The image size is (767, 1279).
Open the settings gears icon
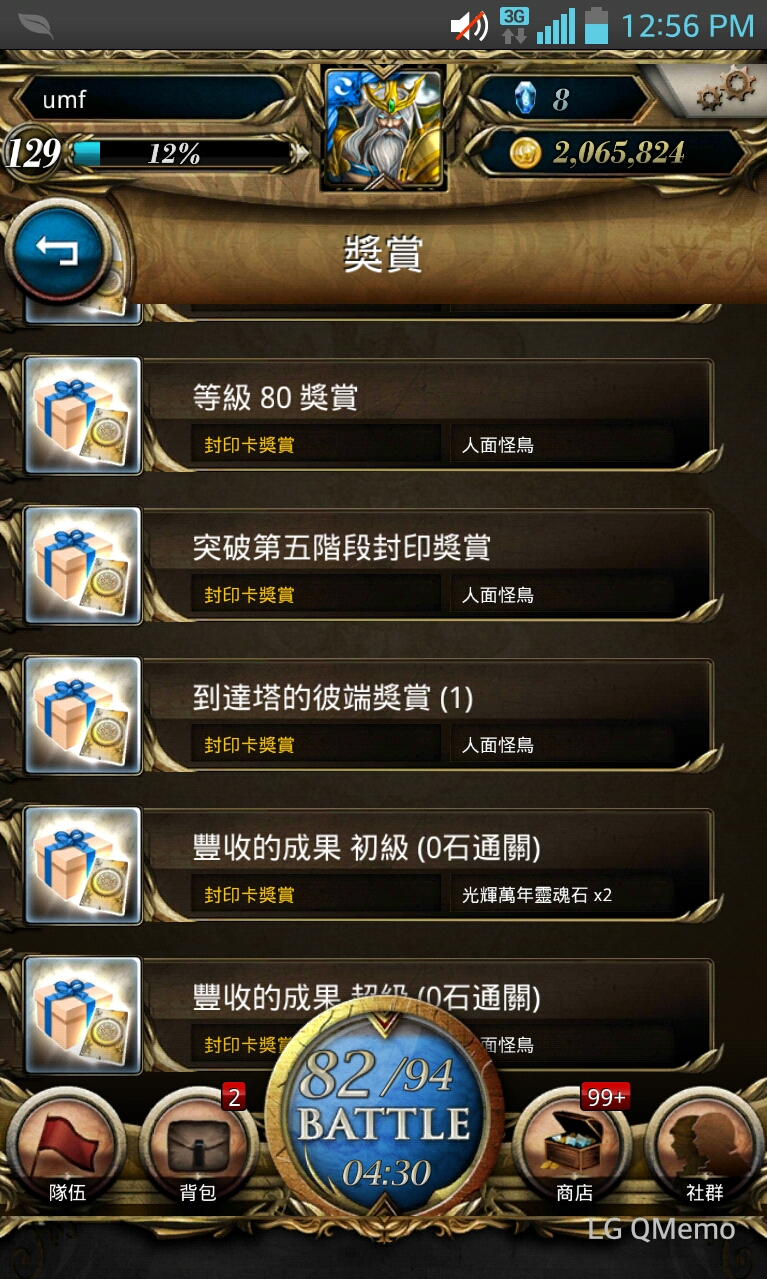pyautogui.click(x=727, y=89)
